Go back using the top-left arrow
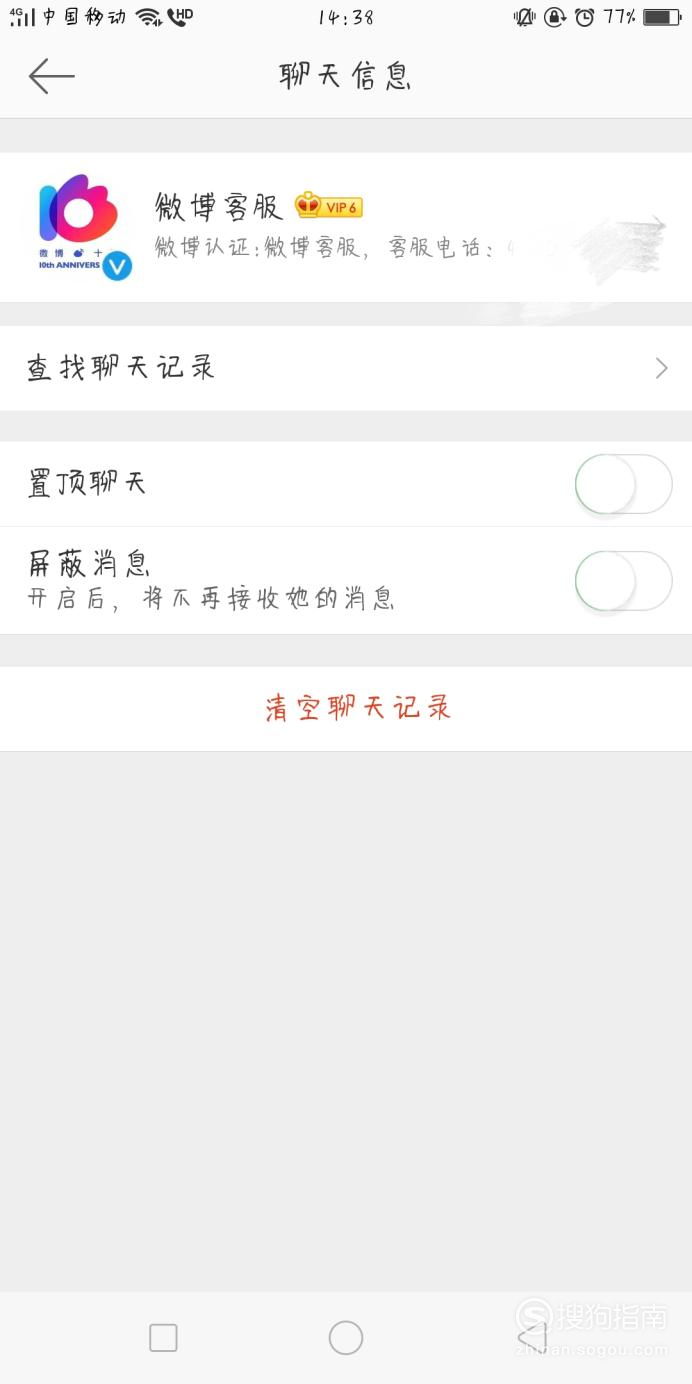Viewport: 692px width, 1384px height. (51, 76)
